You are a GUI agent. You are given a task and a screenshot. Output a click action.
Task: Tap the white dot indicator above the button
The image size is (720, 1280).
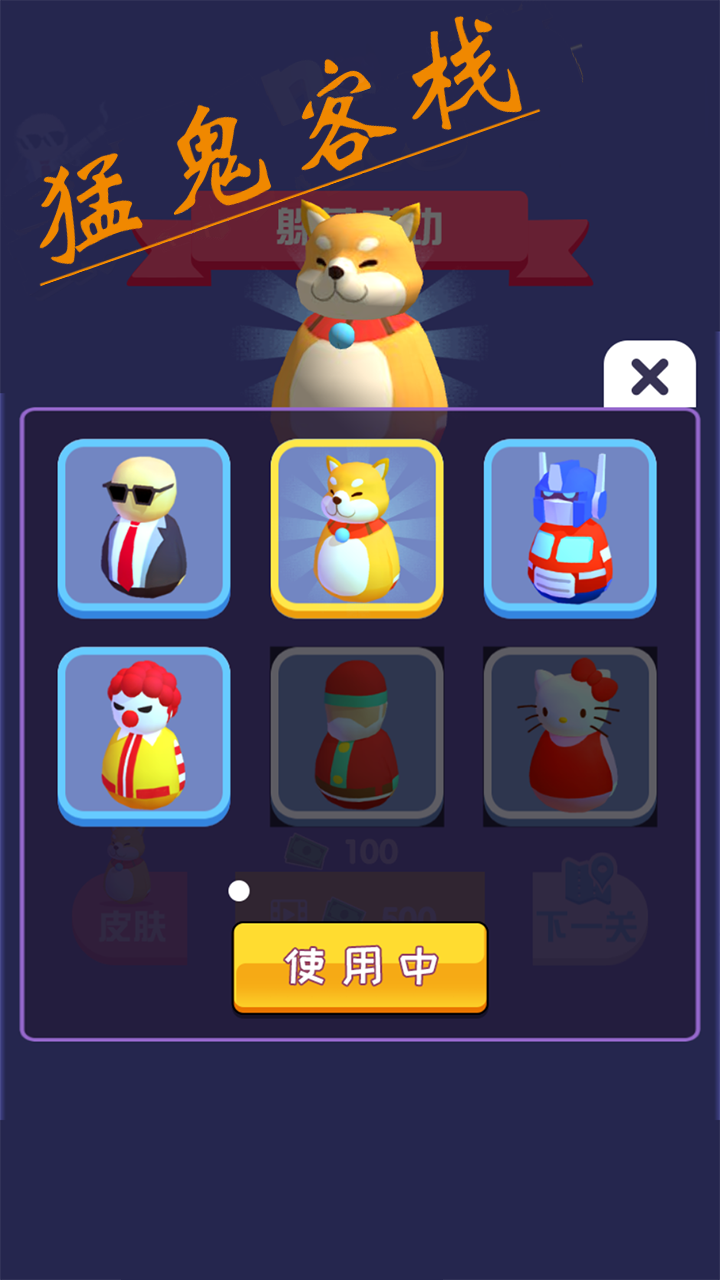click(x=238, y=889)
